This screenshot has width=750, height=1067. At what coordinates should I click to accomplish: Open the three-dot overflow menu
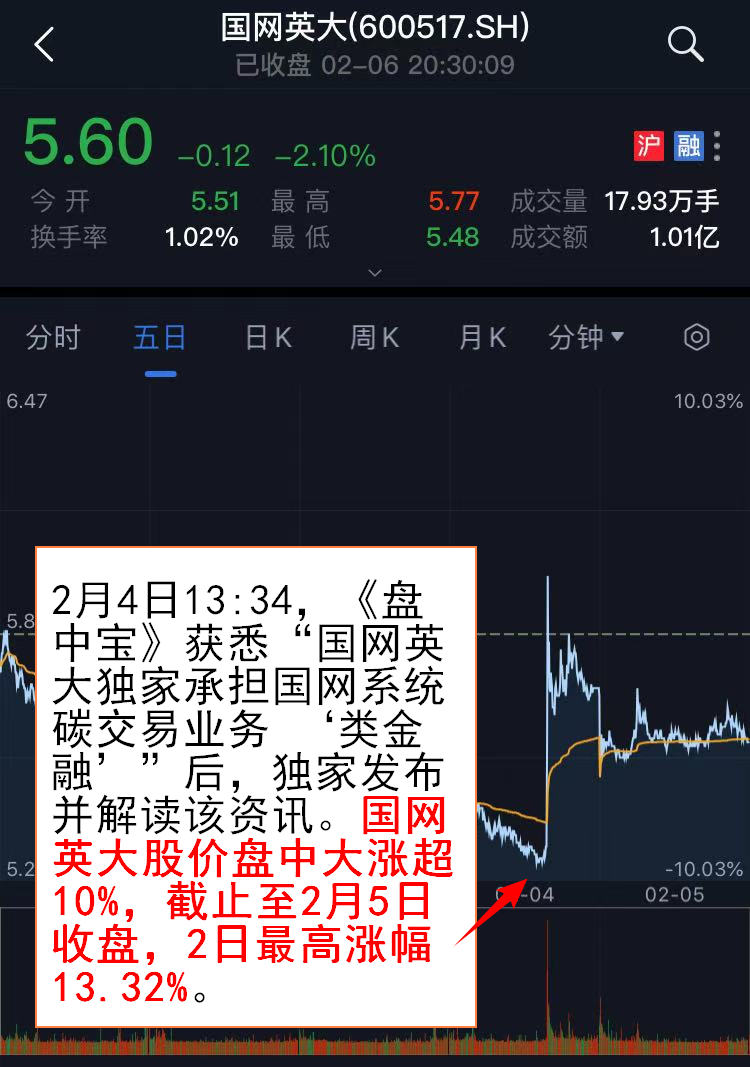click(x=717, y=146)
